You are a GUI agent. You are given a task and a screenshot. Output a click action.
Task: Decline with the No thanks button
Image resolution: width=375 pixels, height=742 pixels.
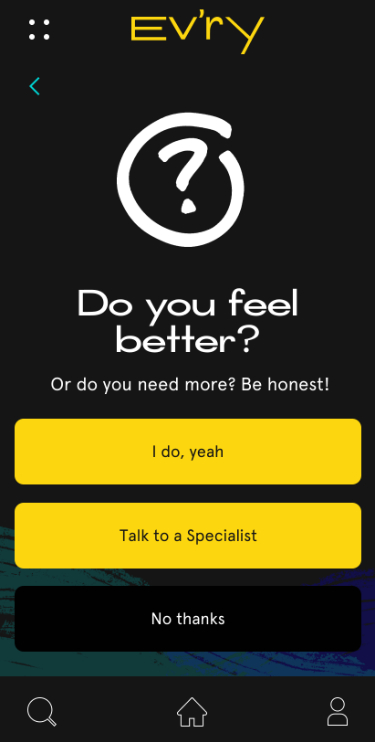coord(188,618)
